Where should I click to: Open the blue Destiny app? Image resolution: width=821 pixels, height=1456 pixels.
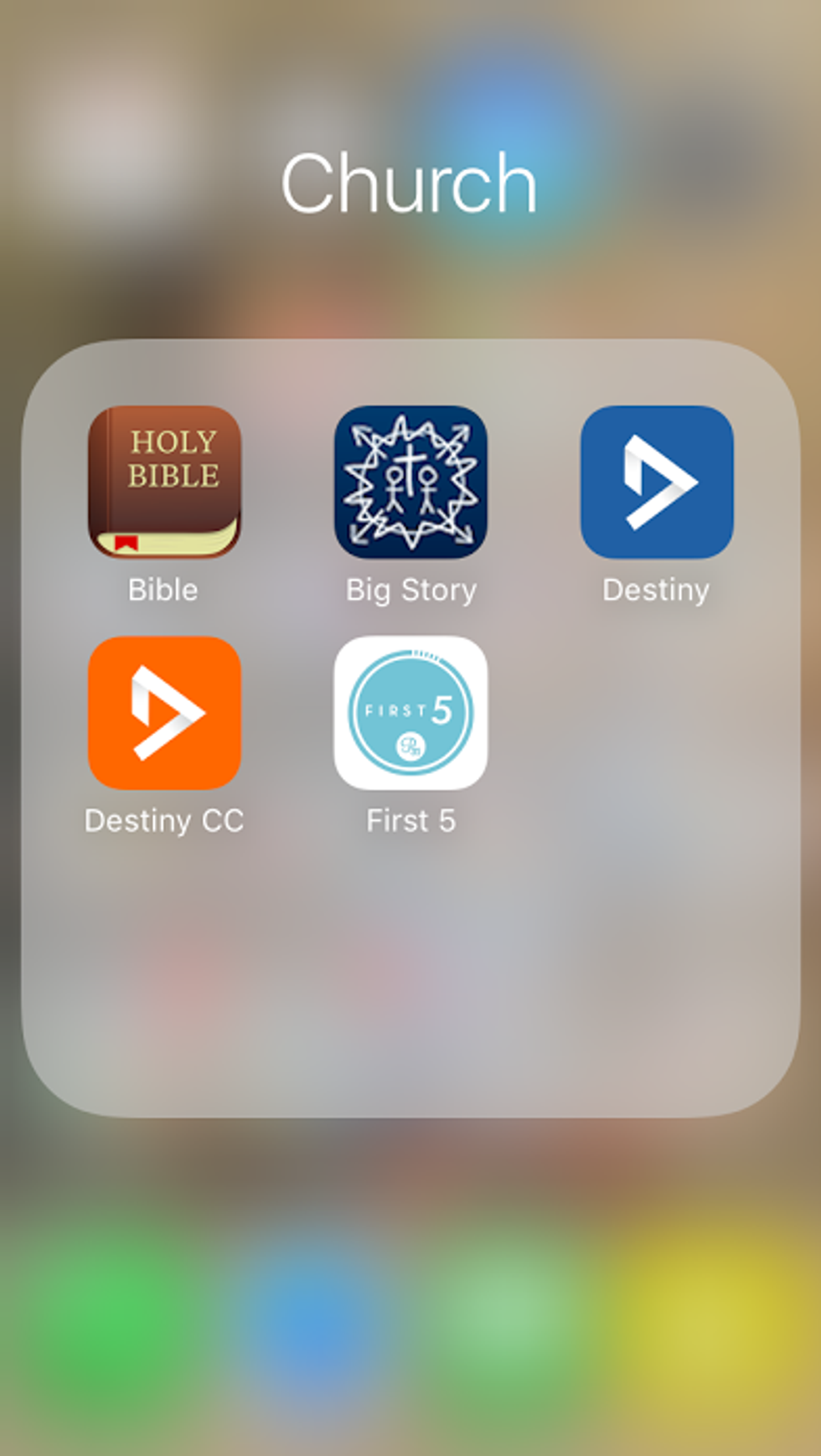tap(657, 482)
